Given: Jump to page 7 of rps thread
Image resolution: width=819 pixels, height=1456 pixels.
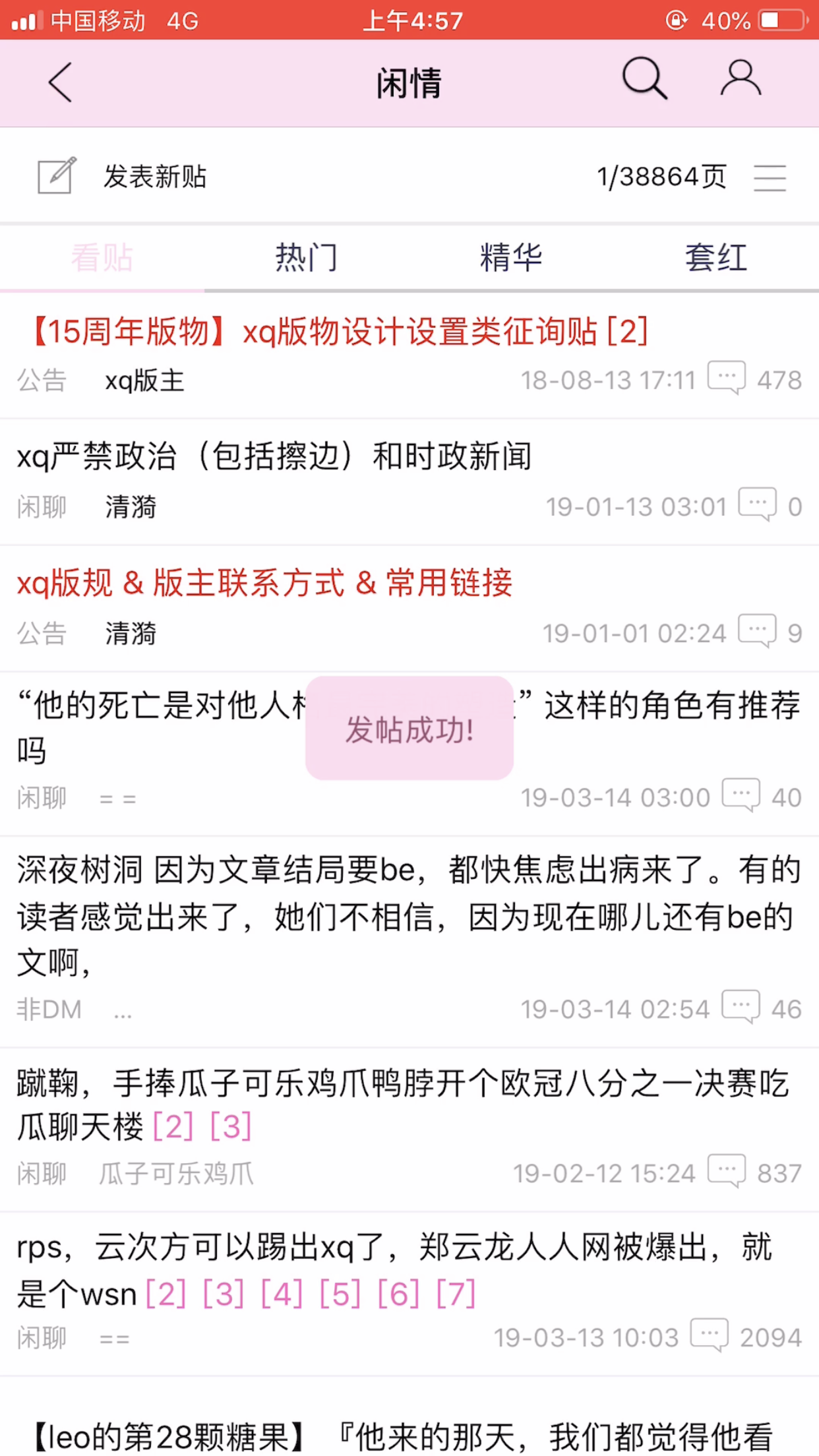Looking at the screenshot, I should coord(456,1294).
